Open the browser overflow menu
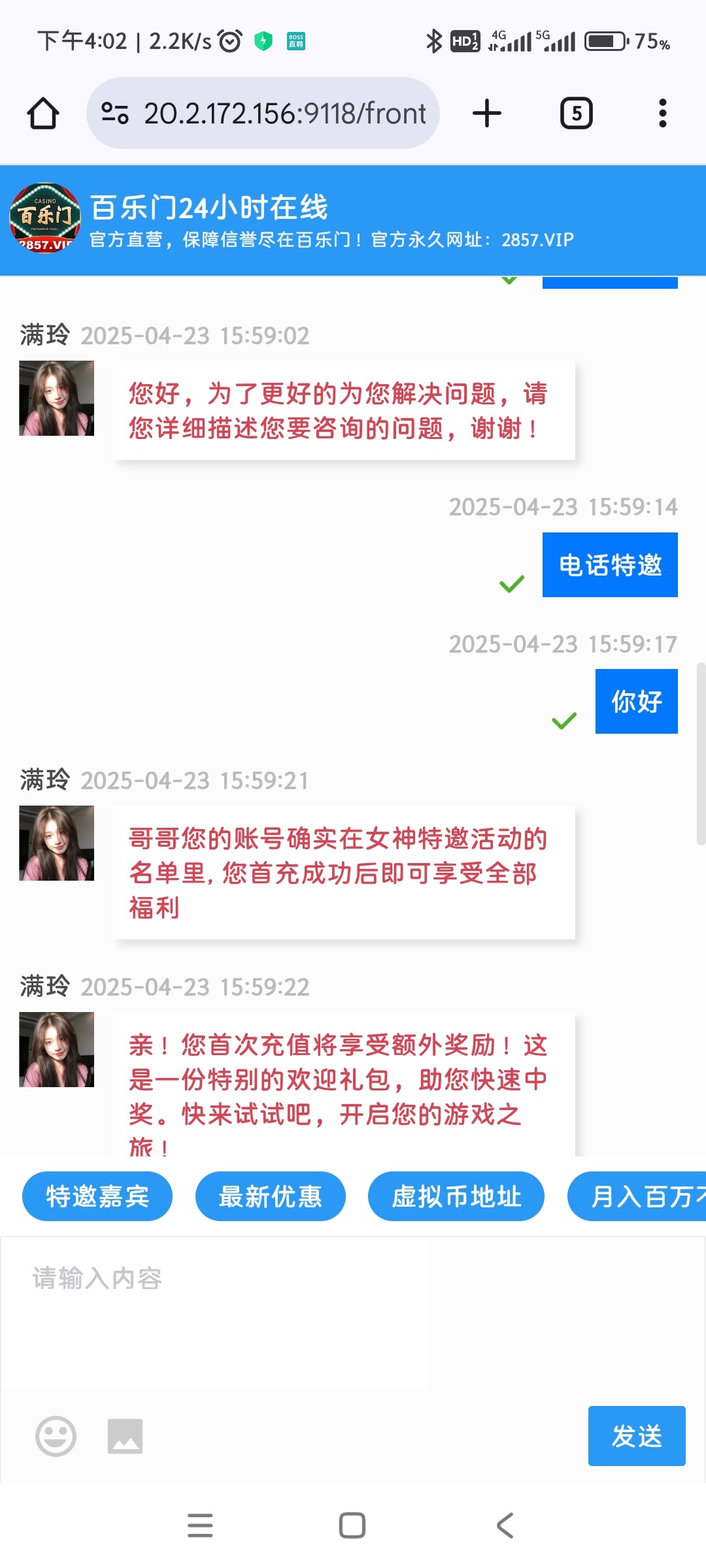This screenshot has height=1568, width=706. click(x=663, y=112)
